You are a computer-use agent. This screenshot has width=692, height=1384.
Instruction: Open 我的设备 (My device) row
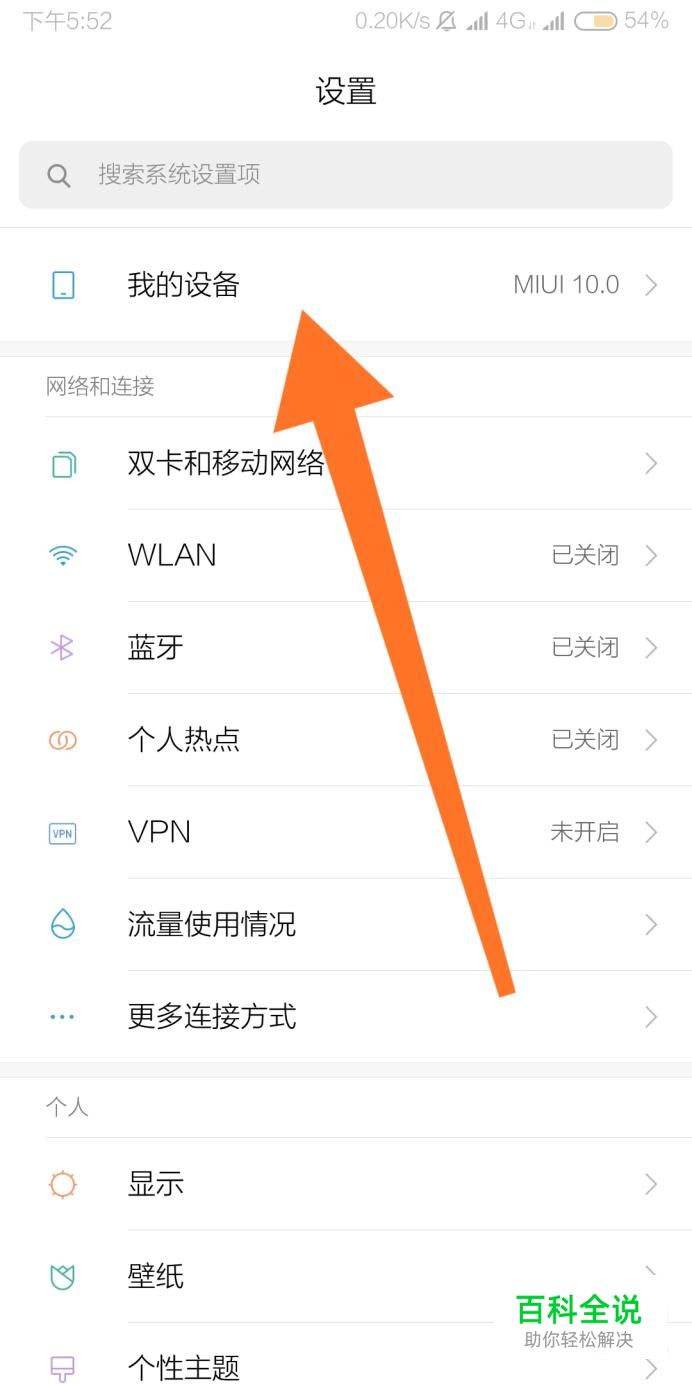[x=346, y=285]
